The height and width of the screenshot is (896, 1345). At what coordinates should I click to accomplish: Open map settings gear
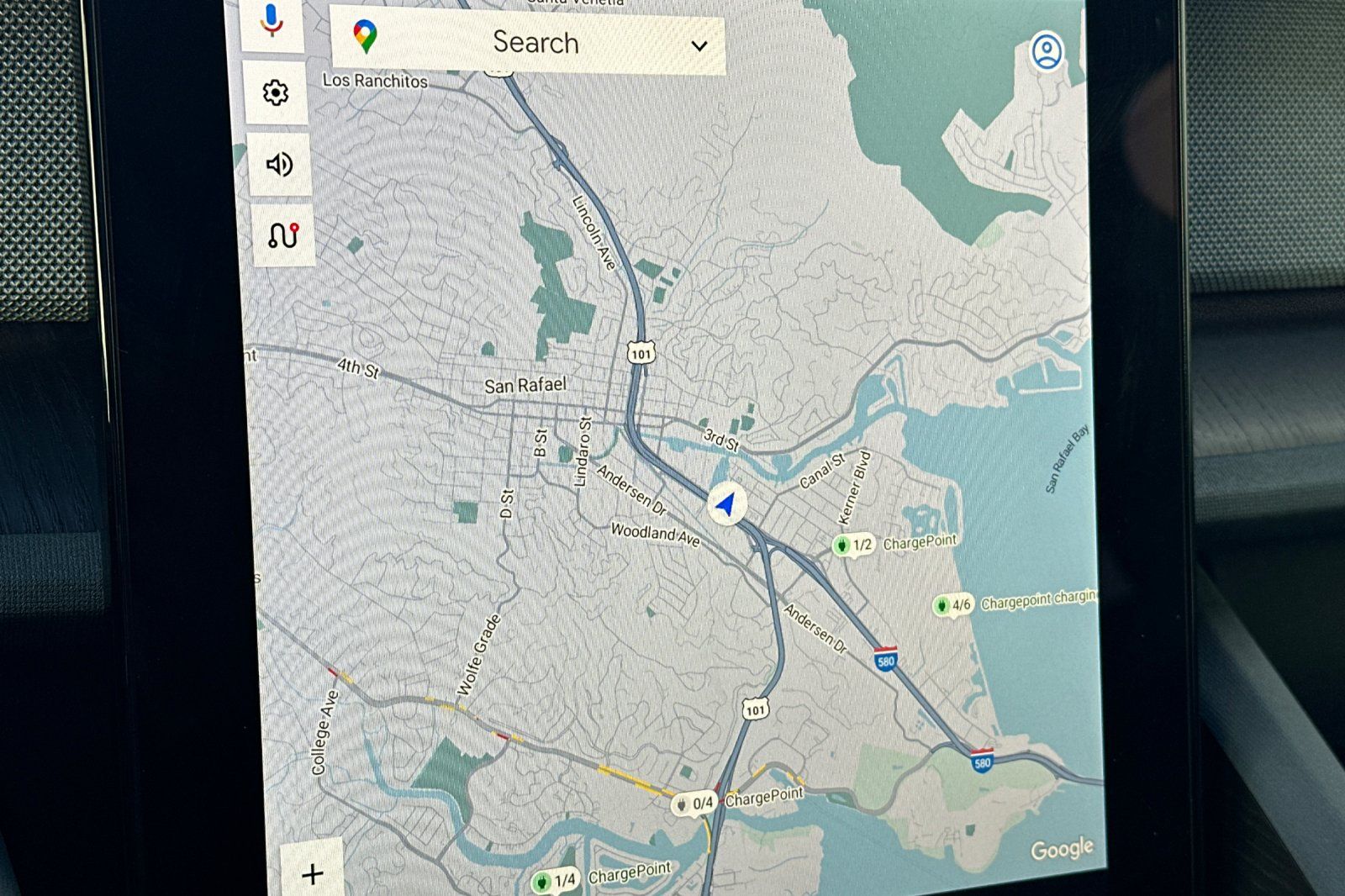click(x=276, y=92)
